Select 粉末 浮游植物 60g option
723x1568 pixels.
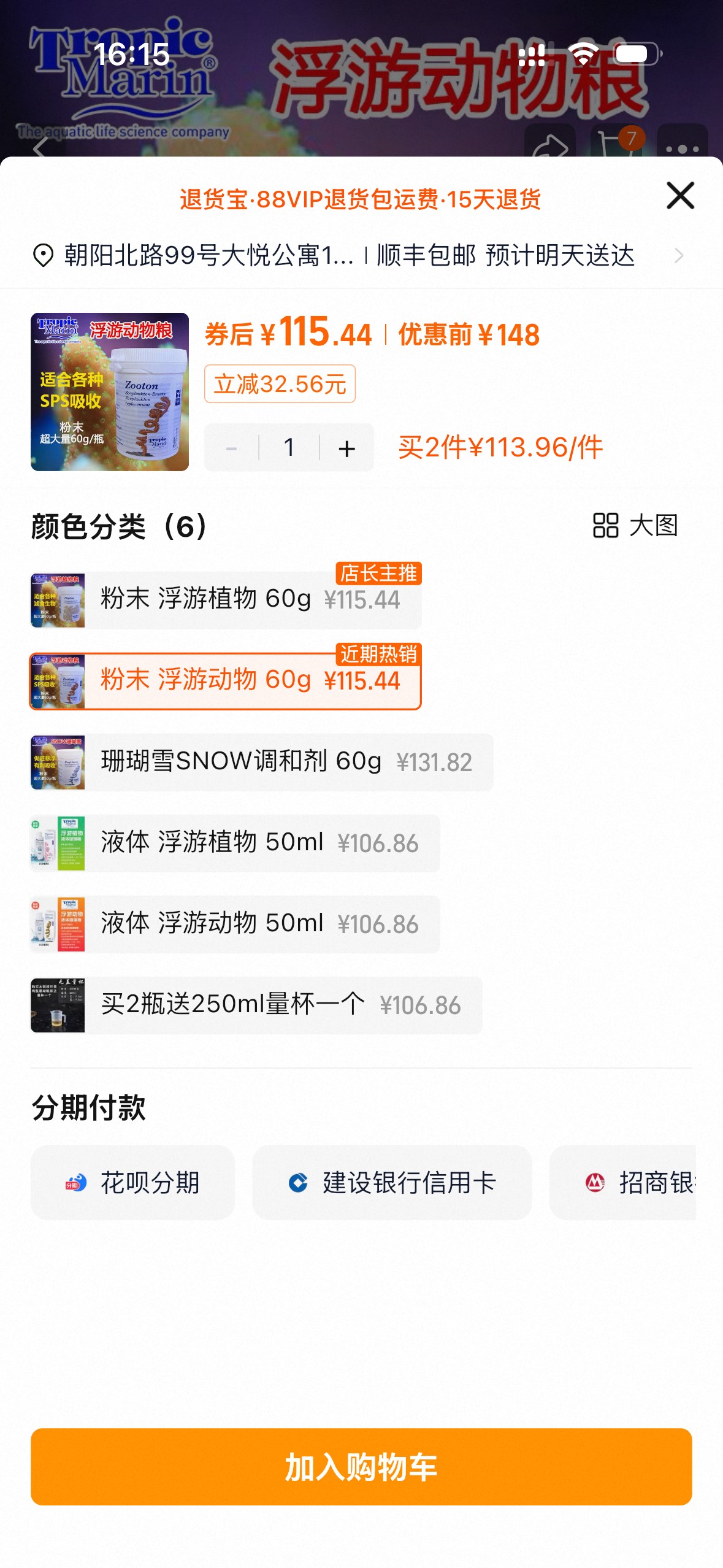[226, 600]
